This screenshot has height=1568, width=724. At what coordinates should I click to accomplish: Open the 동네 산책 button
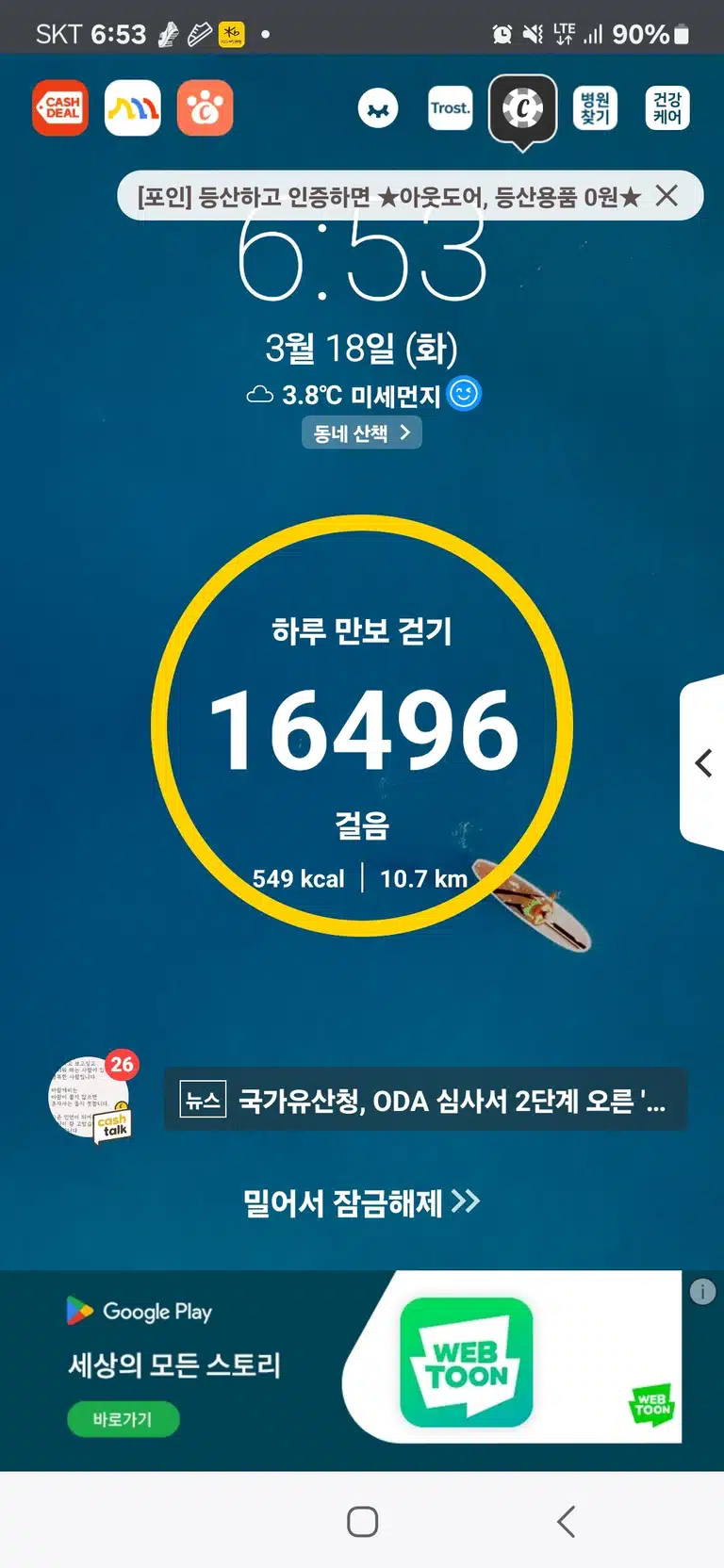(x=362, y=433)
